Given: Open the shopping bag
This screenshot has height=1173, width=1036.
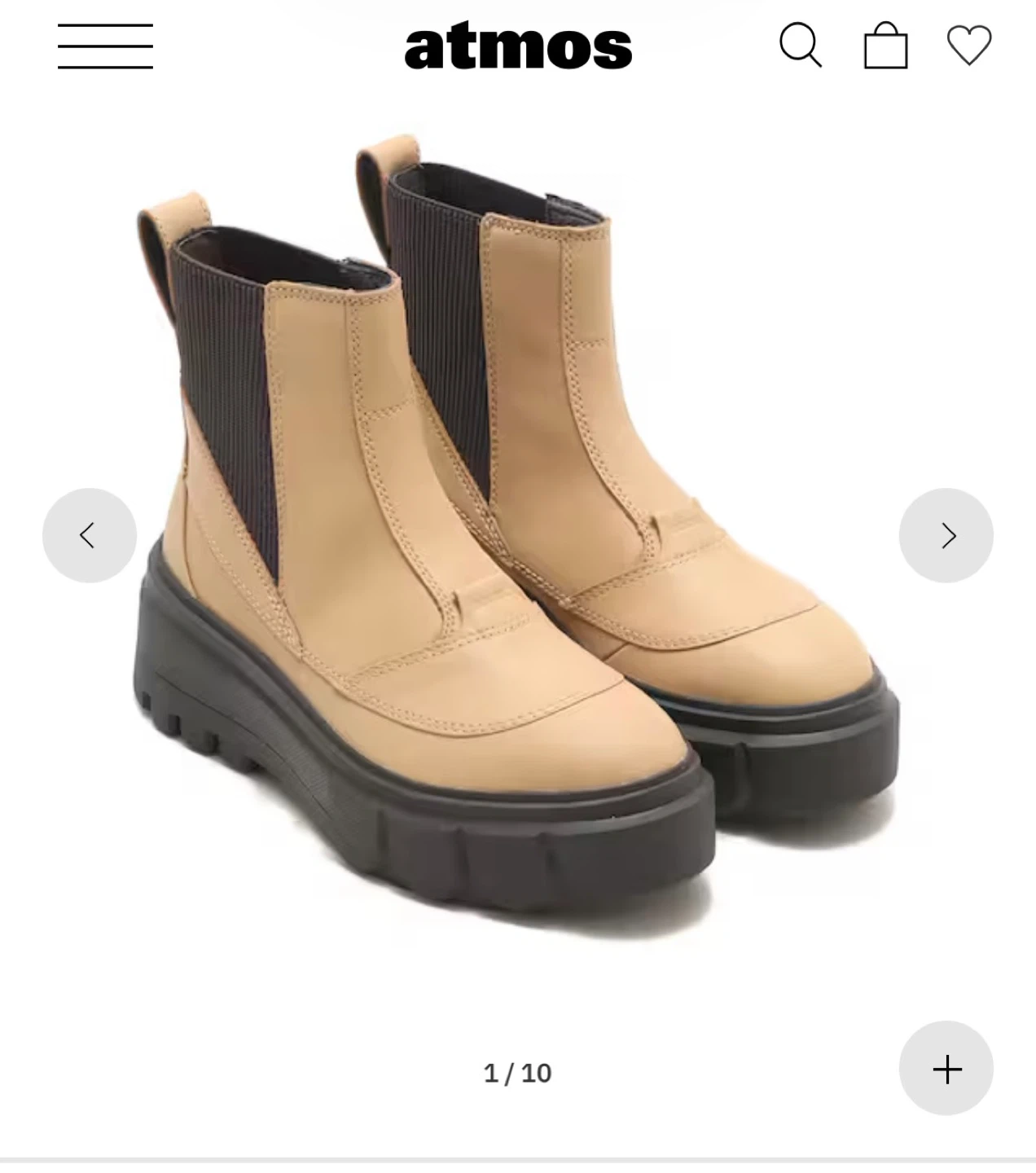Looking at the screenshot, I should (885, 46).
